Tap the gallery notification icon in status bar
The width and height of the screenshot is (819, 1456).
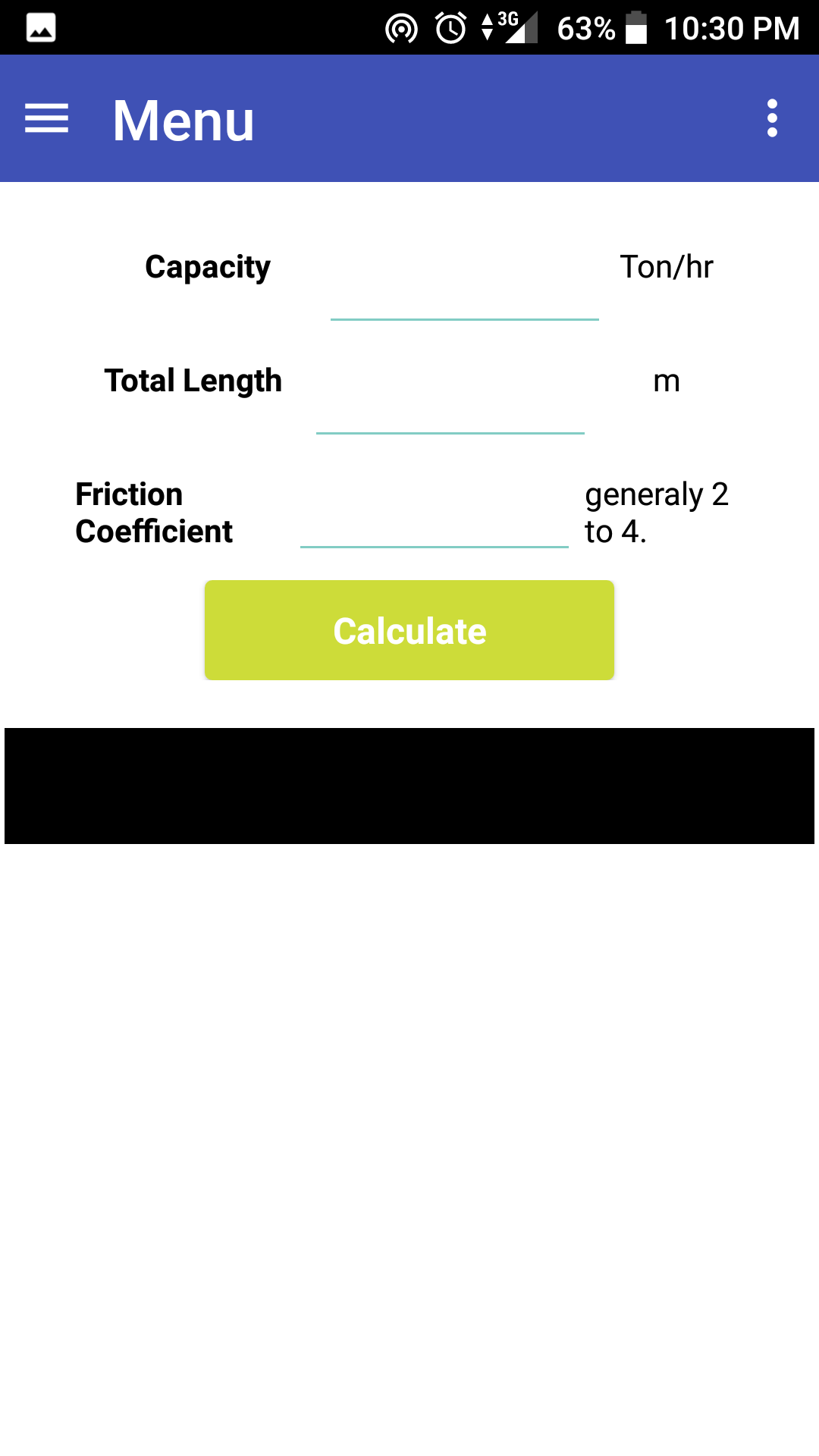point(41,27)
